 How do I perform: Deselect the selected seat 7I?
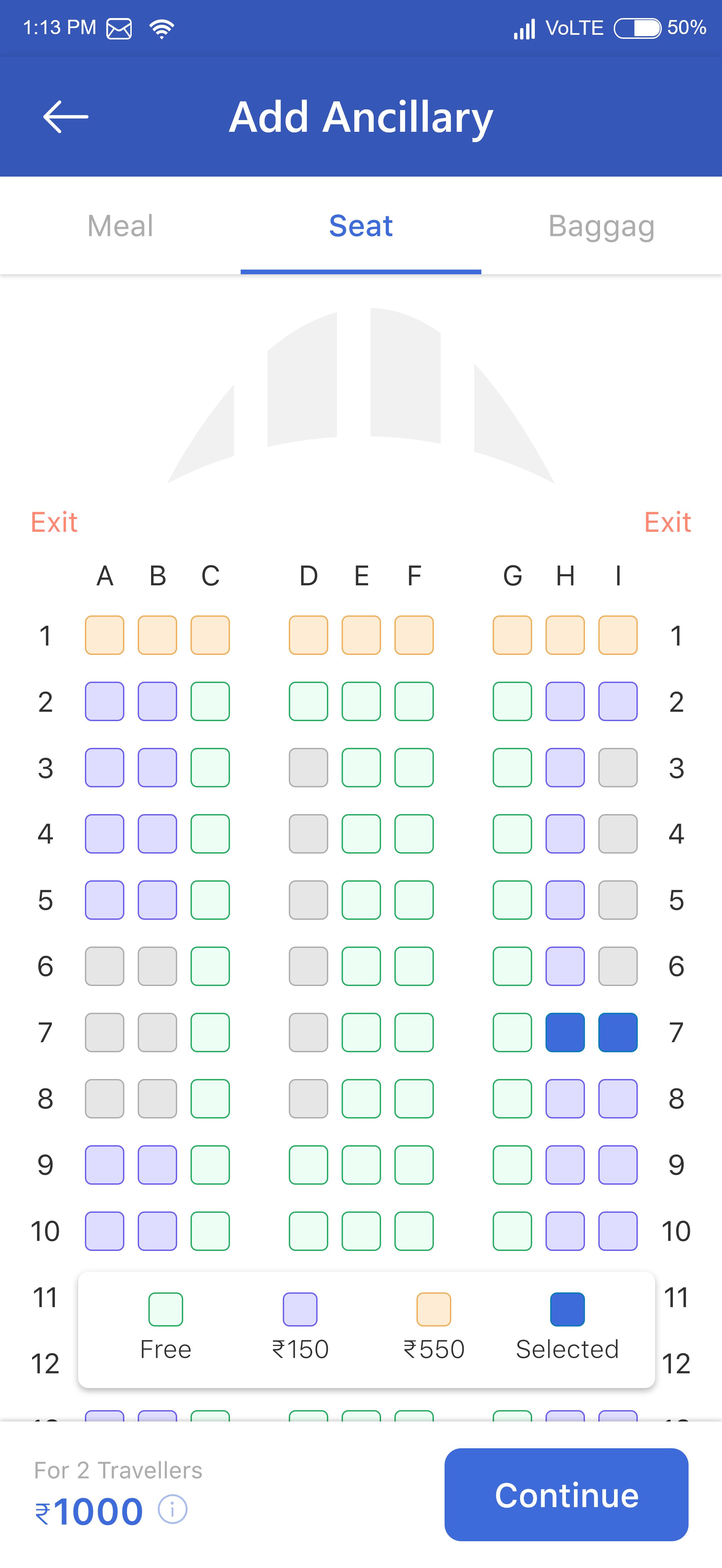[x=618, y=1033]
